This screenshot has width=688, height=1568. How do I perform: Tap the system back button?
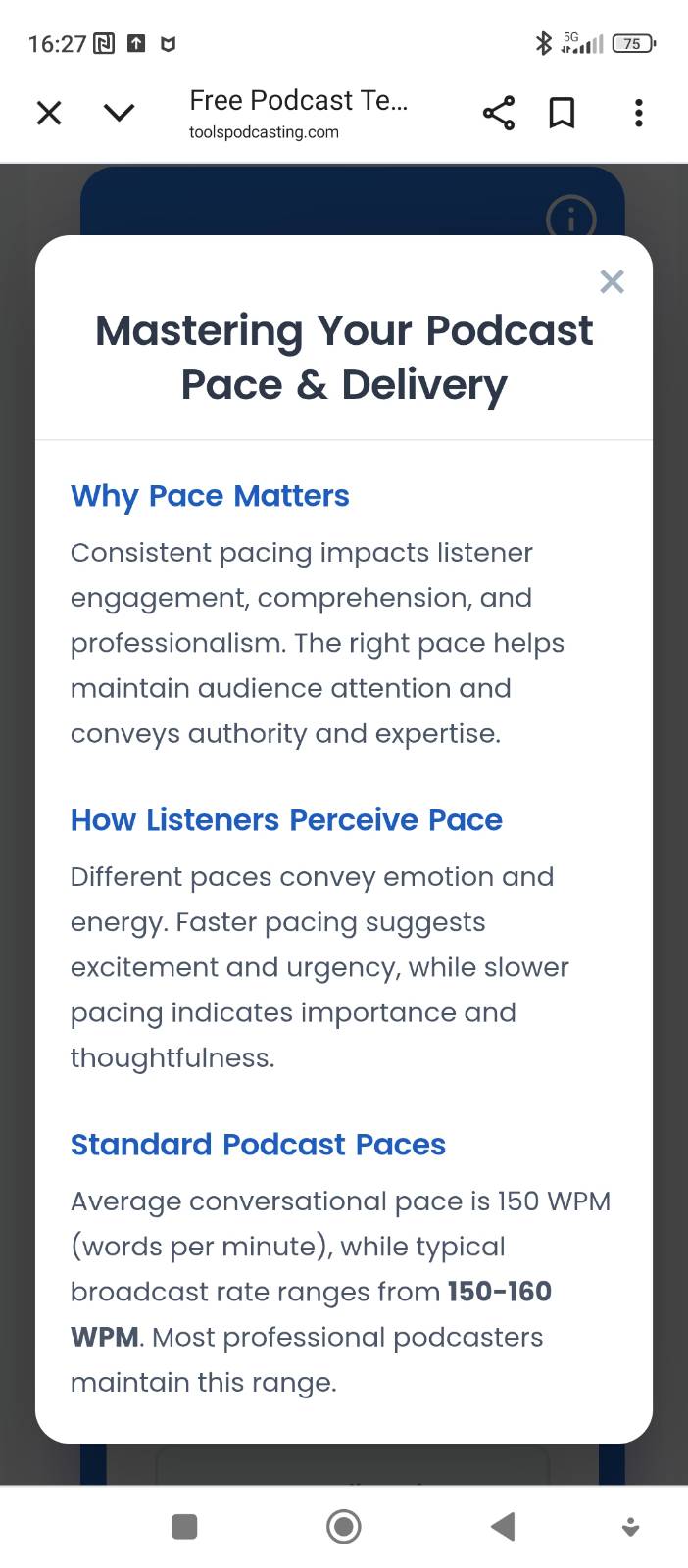503,1526
